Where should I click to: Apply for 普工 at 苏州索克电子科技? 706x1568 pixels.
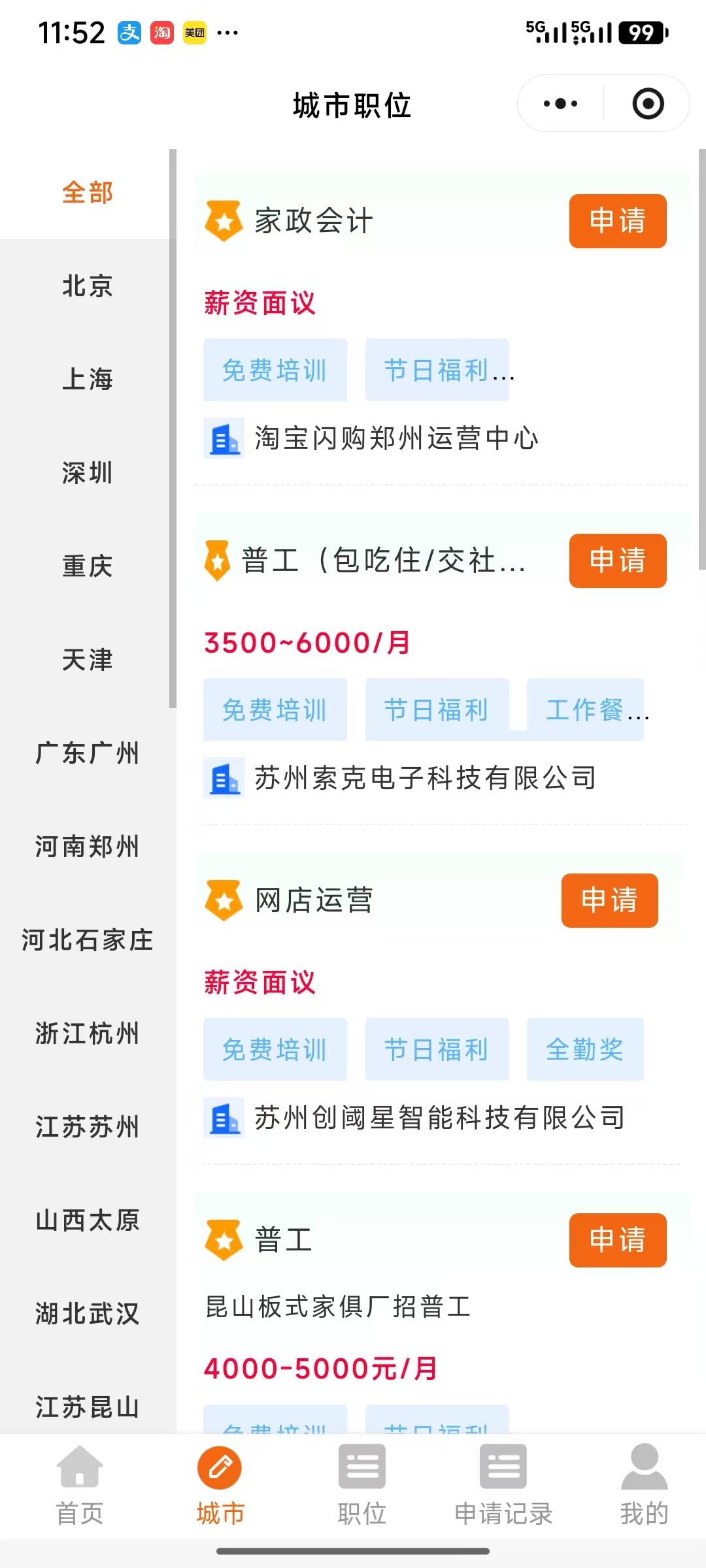click(x=617, y=561)
